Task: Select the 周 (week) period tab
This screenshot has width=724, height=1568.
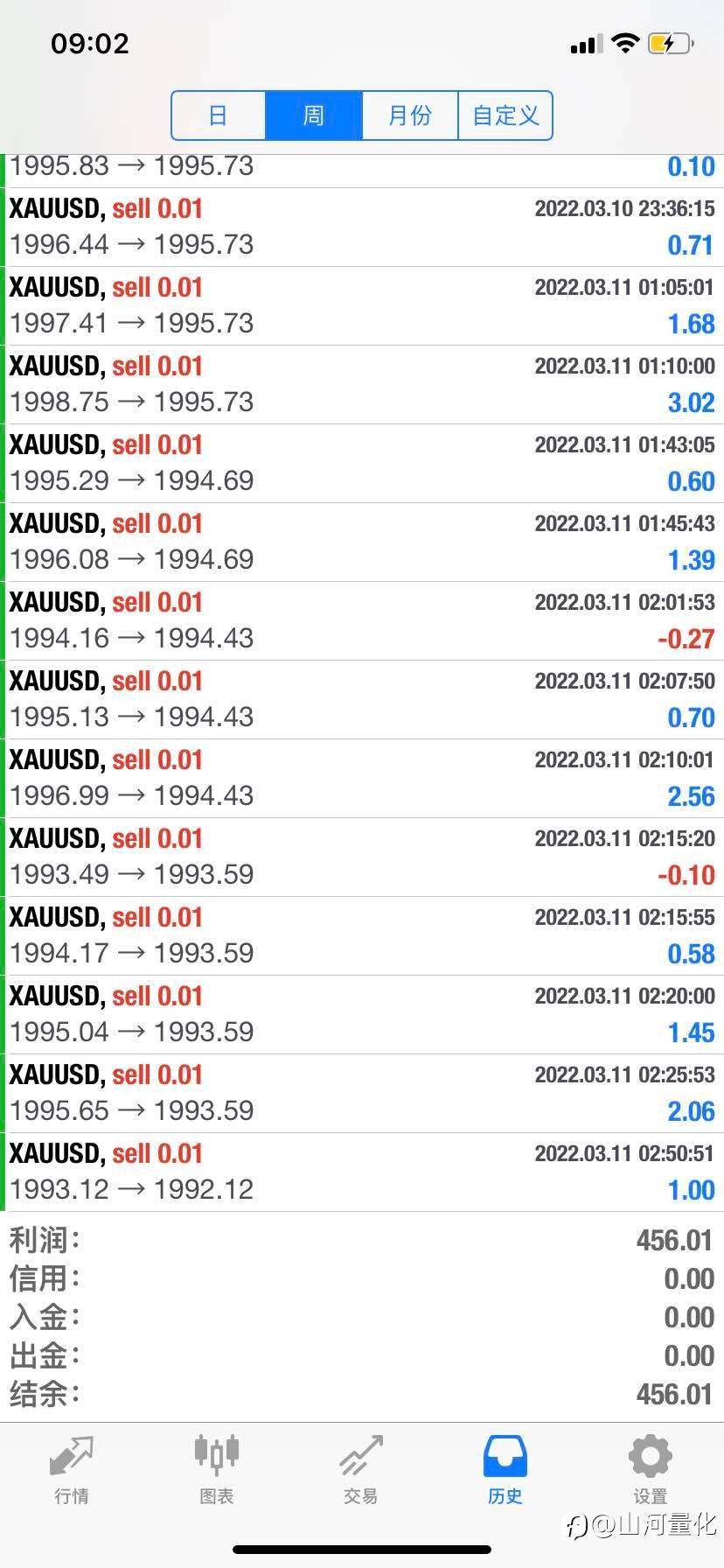Action: [314, 115]
